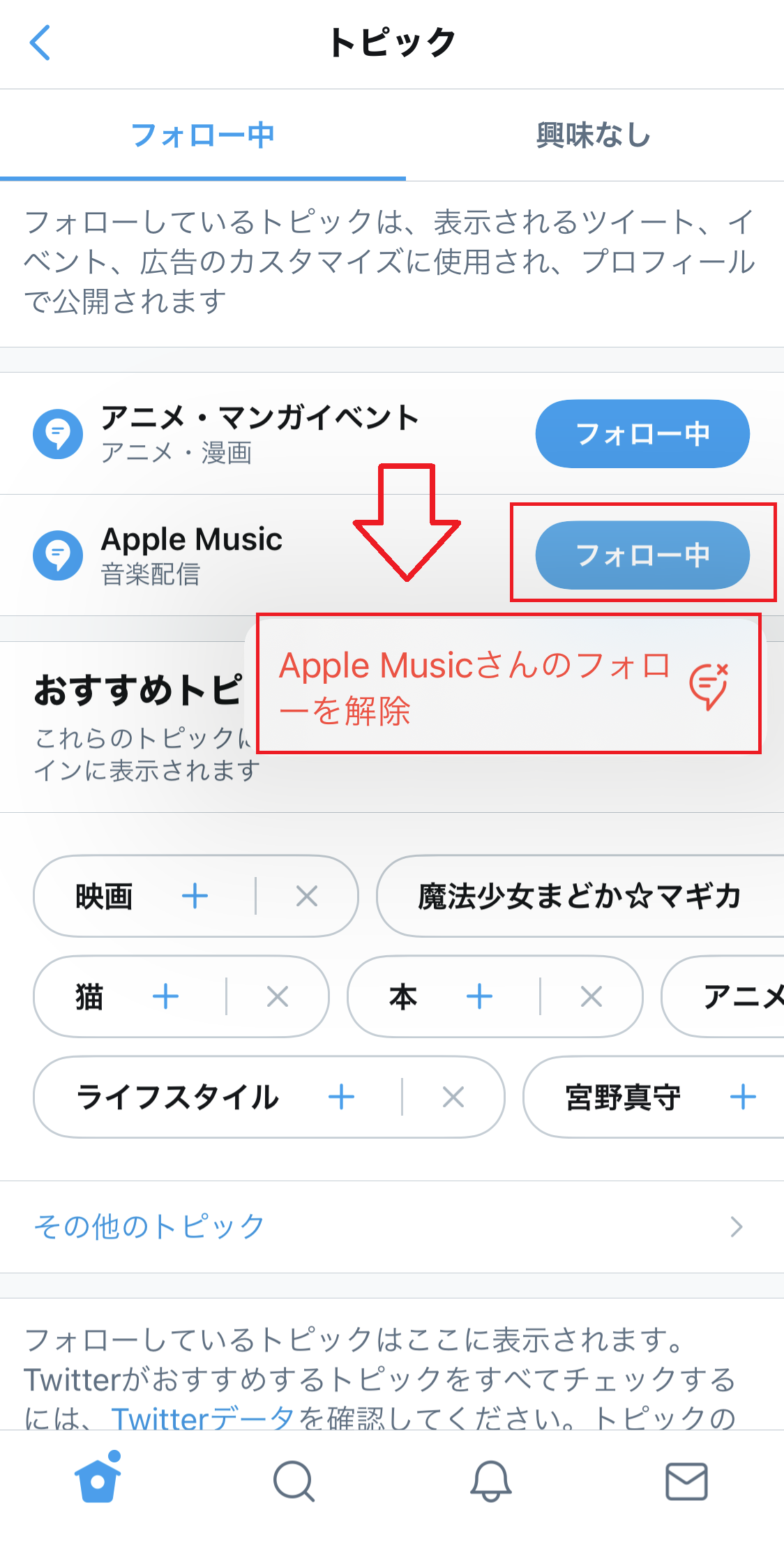
Task: Dismiss the 猫 topic suggestion
Action: click(278, 996)
